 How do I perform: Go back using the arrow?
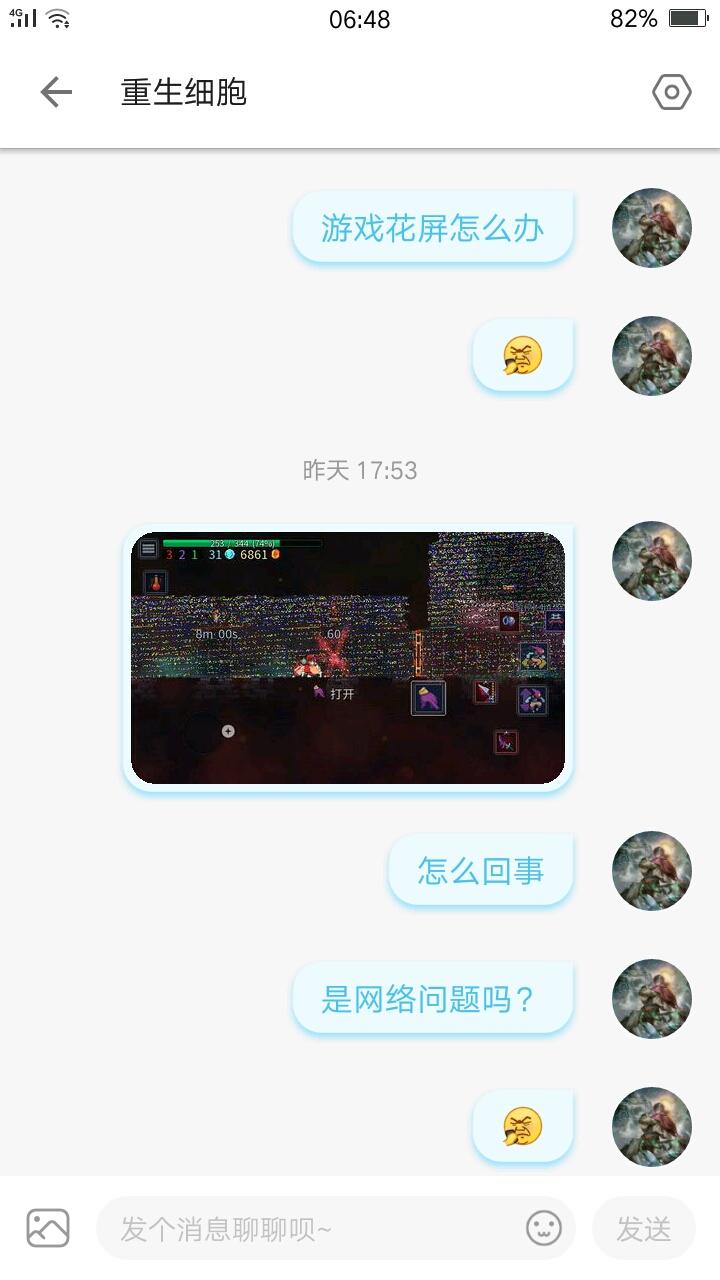(56, 93)
